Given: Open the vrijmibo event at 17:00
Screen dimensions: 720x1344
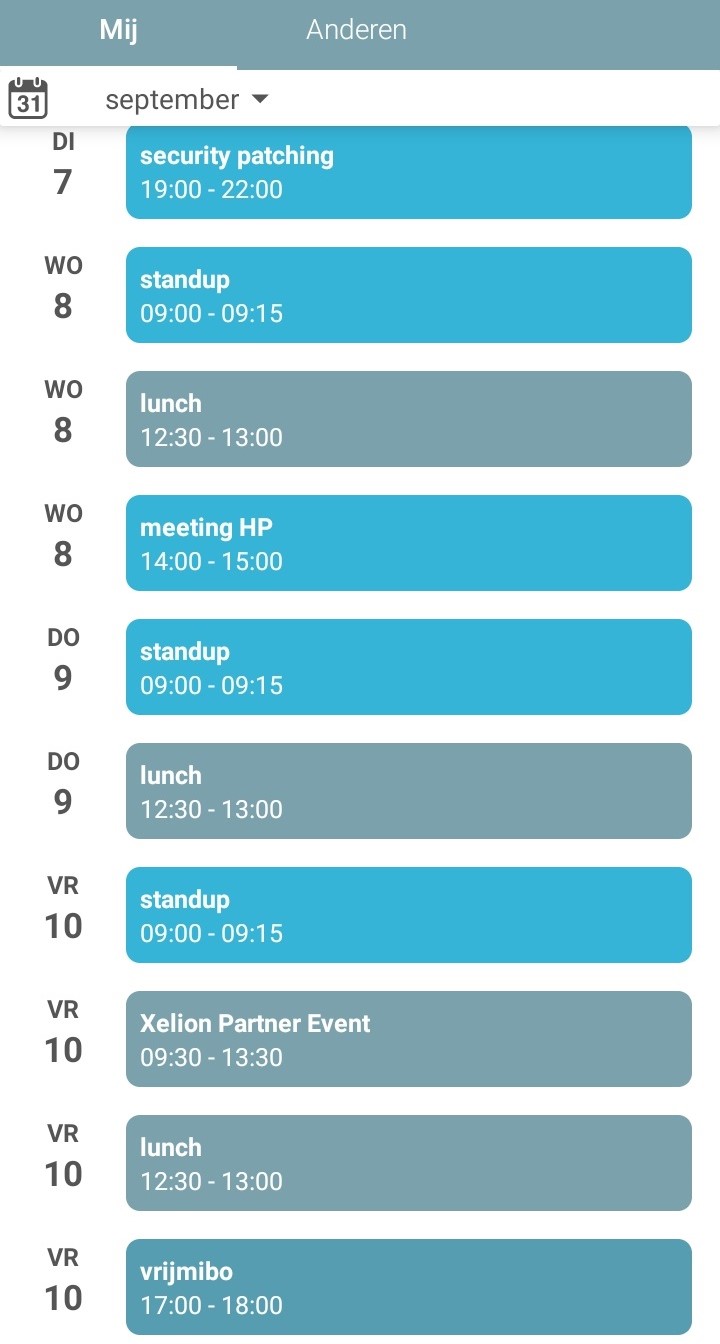Looking at the screenshot, I should (409, 1287).
